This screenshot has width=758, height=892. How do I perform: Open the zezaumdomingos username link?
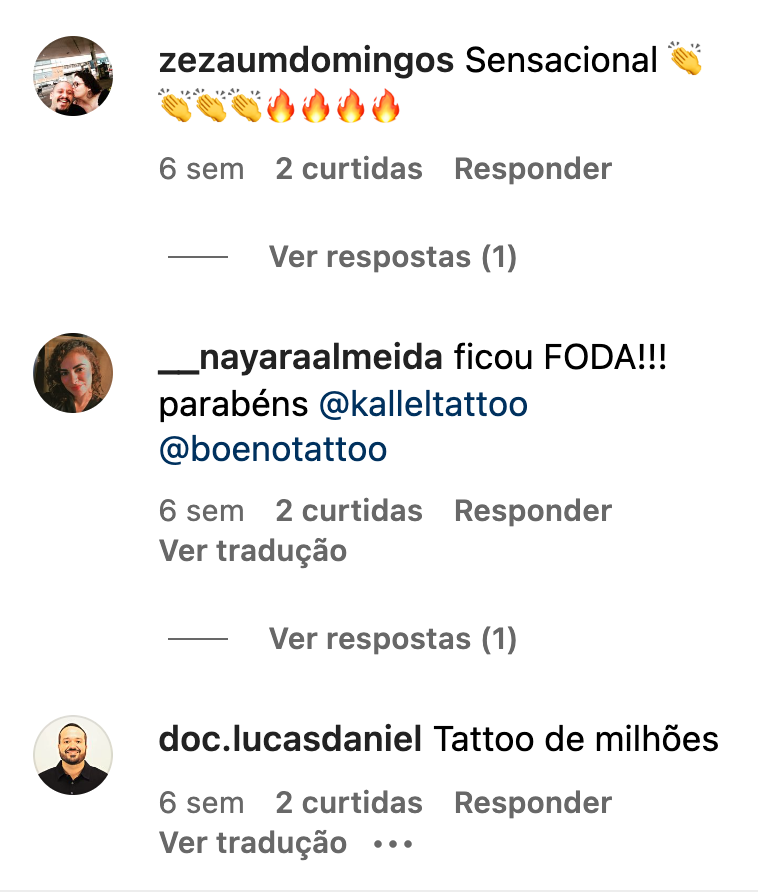[x=307, y=61]
